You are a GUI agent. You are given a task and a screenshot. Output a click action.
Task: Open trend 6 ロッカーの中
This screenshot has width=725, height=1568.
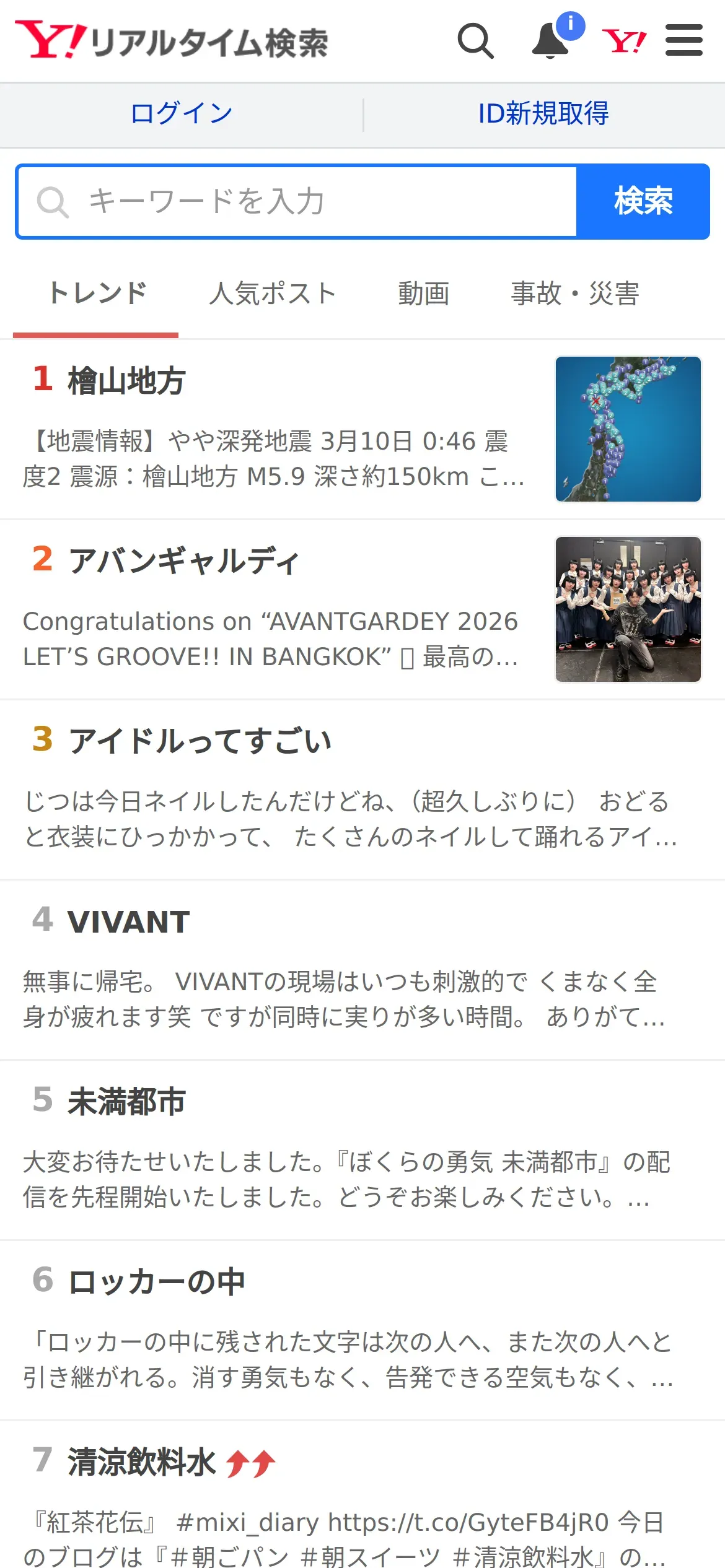pyautogui.click(x=362, y=1330)
